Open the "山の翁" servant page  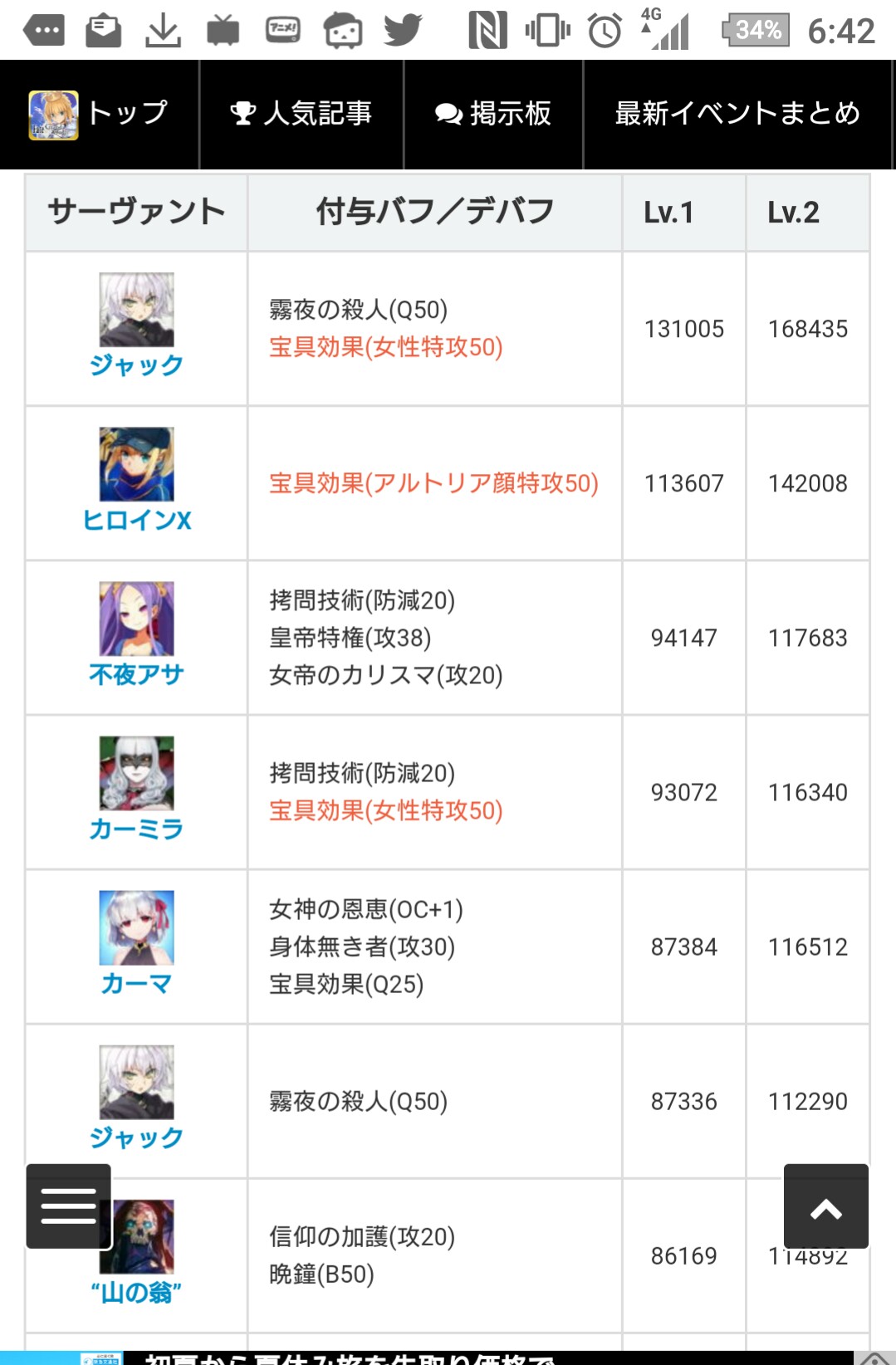coord(137,1292)
